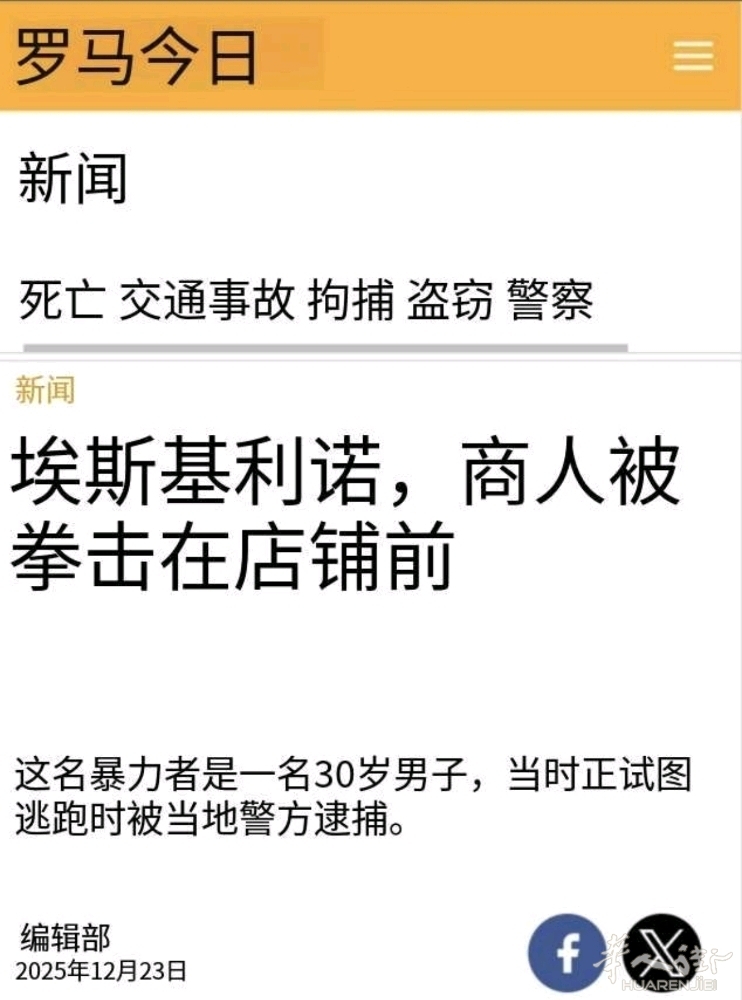Open the hamburger menu

tap(692, 55)
